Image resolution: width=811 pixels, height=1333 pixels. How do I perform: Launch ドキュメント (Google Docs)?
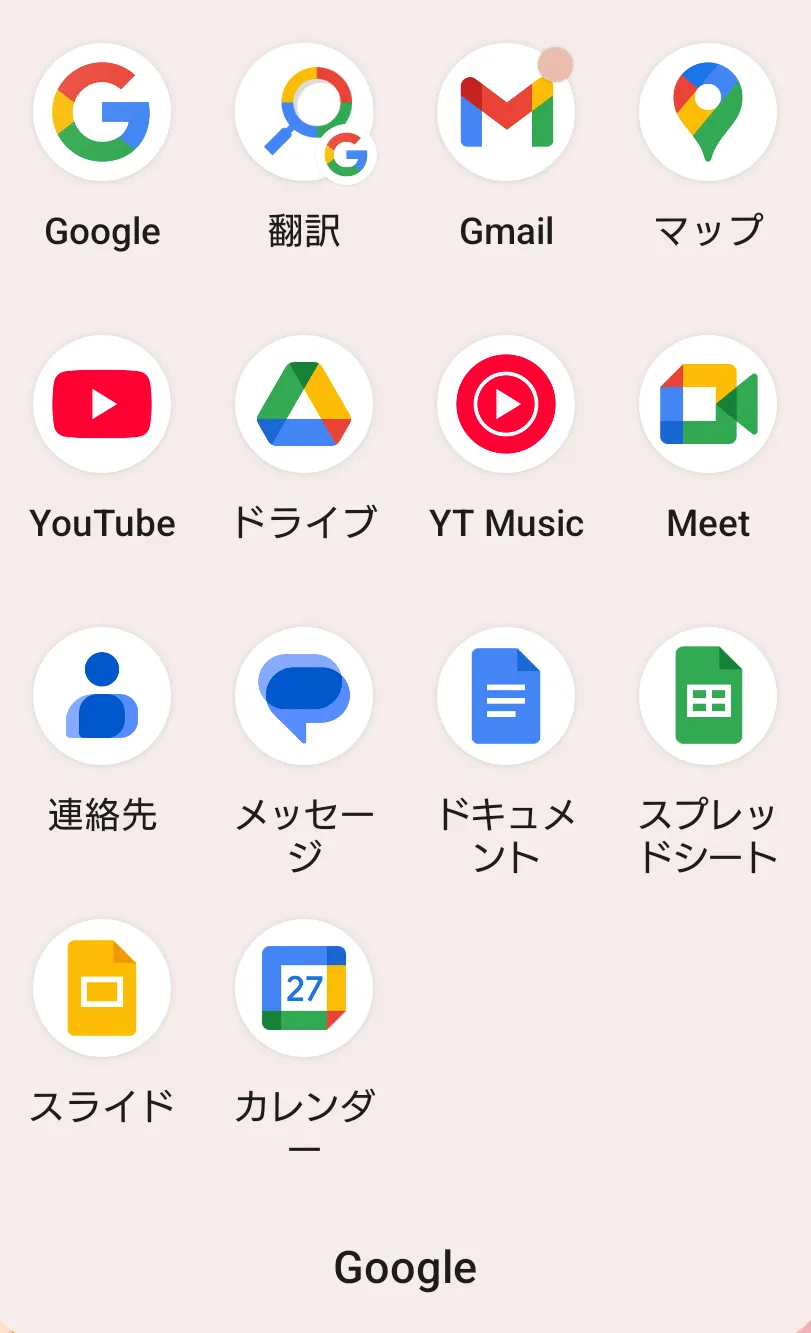tap(506, 696)
